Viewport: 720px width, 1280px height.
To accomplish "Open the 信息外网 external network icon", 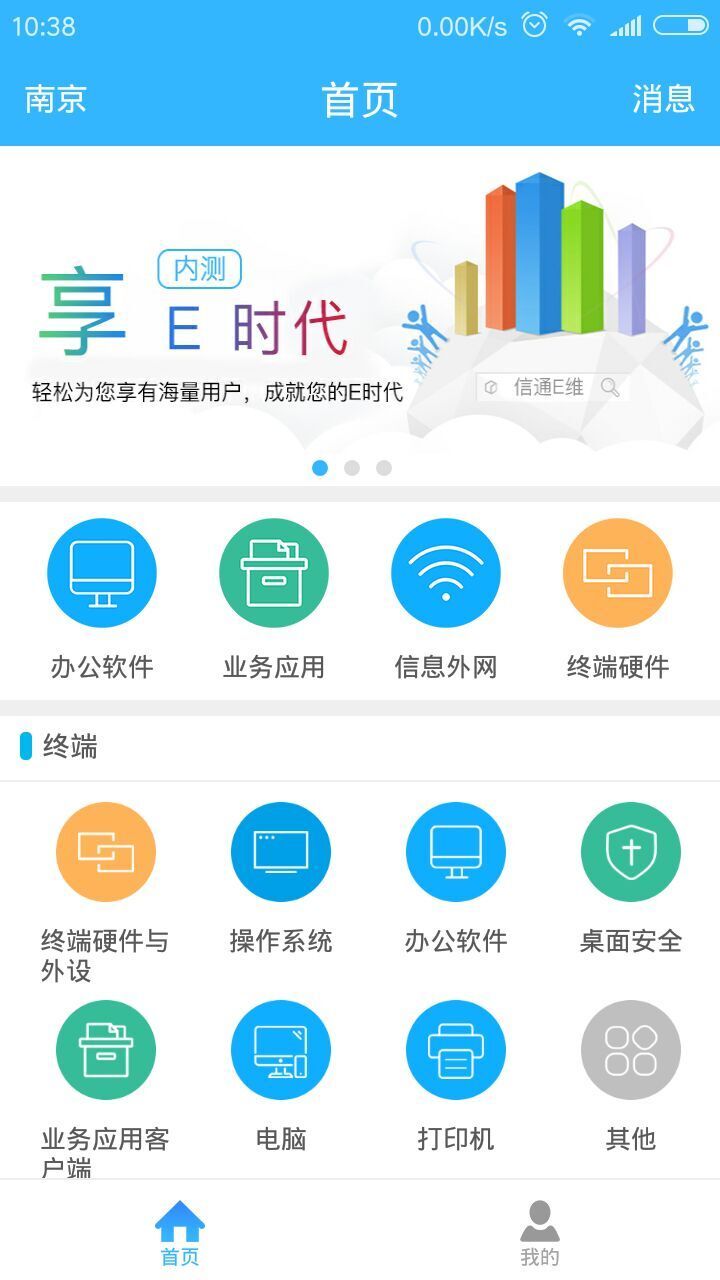I will [x=445, y=572].
